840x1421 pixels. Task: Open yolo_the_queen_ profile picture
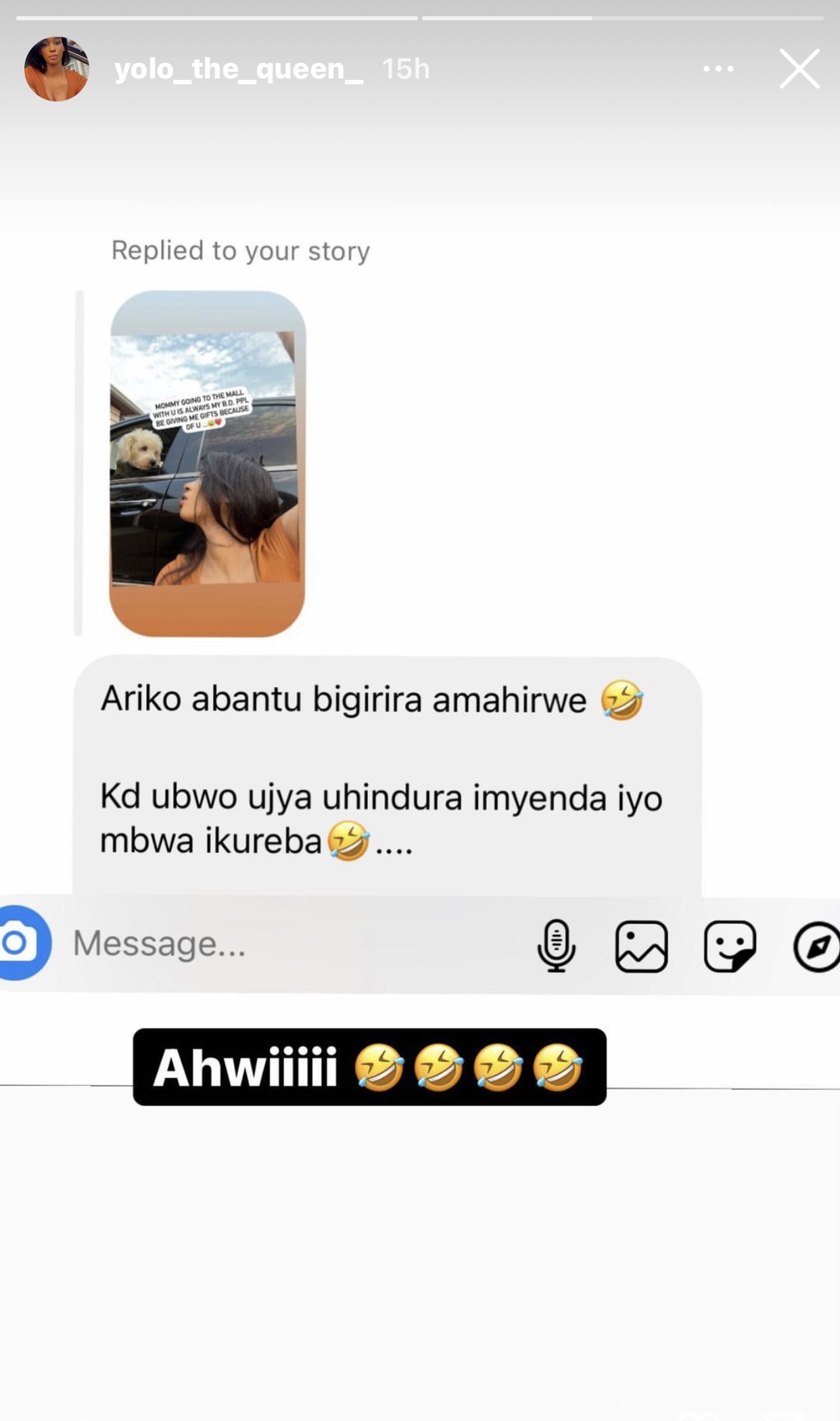pyautogui.click(x=57, y=69)
